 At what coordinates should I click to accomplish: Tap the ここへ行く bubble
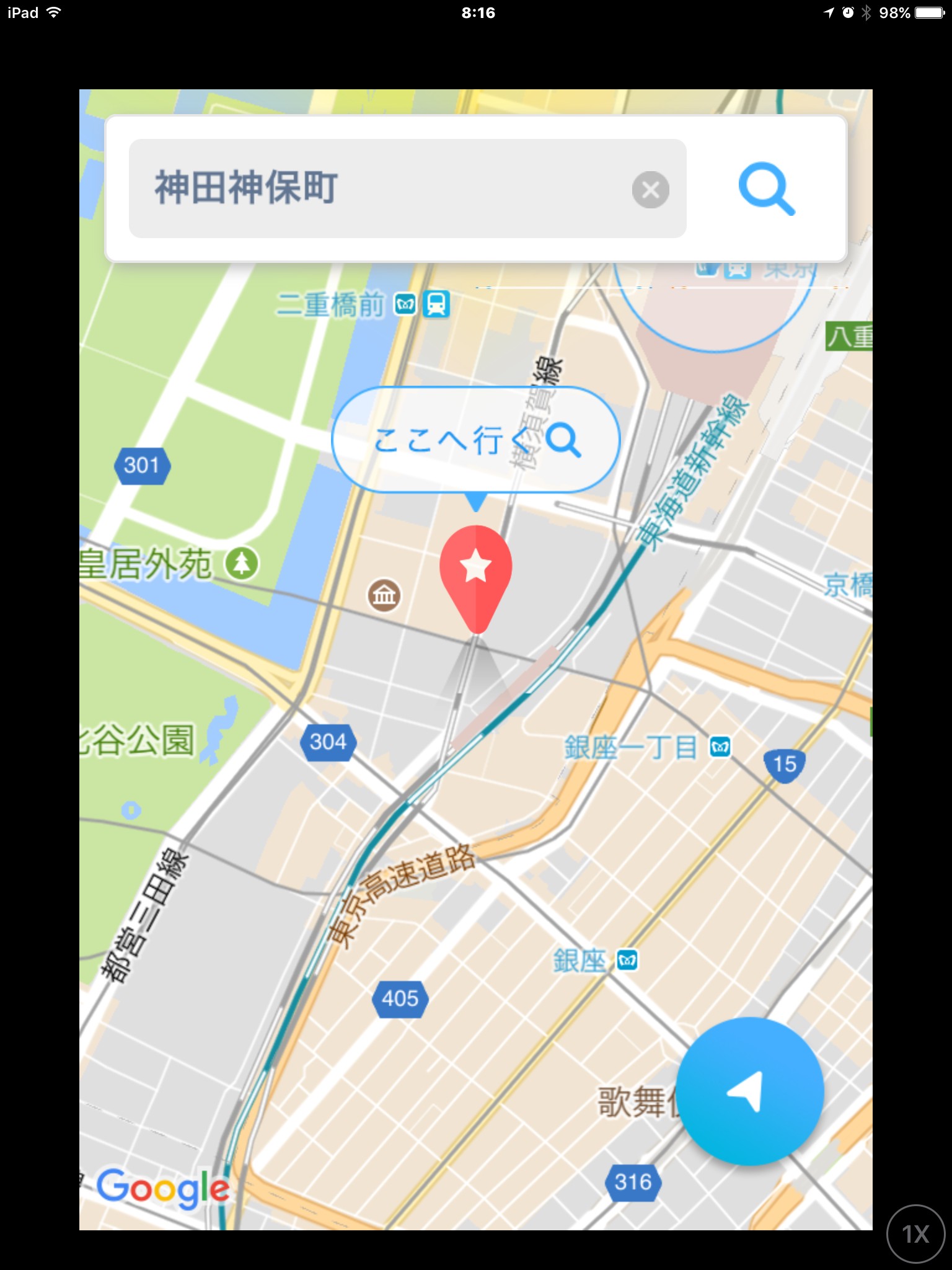pos(475,440)
